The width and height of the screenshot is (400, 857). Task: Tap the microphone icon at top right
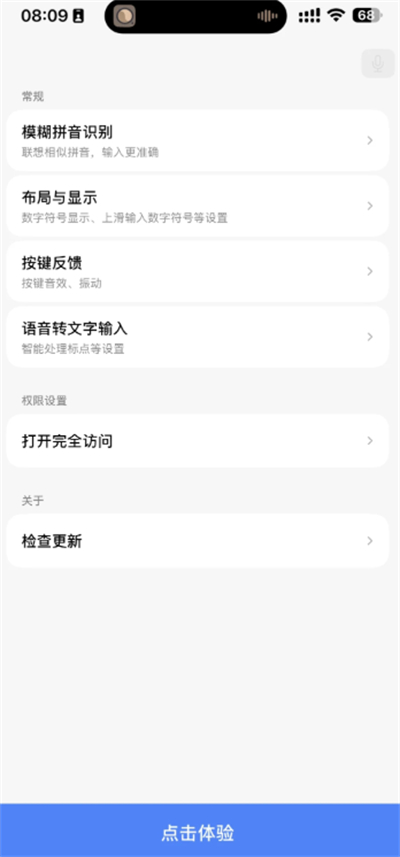tap(378, 63)
